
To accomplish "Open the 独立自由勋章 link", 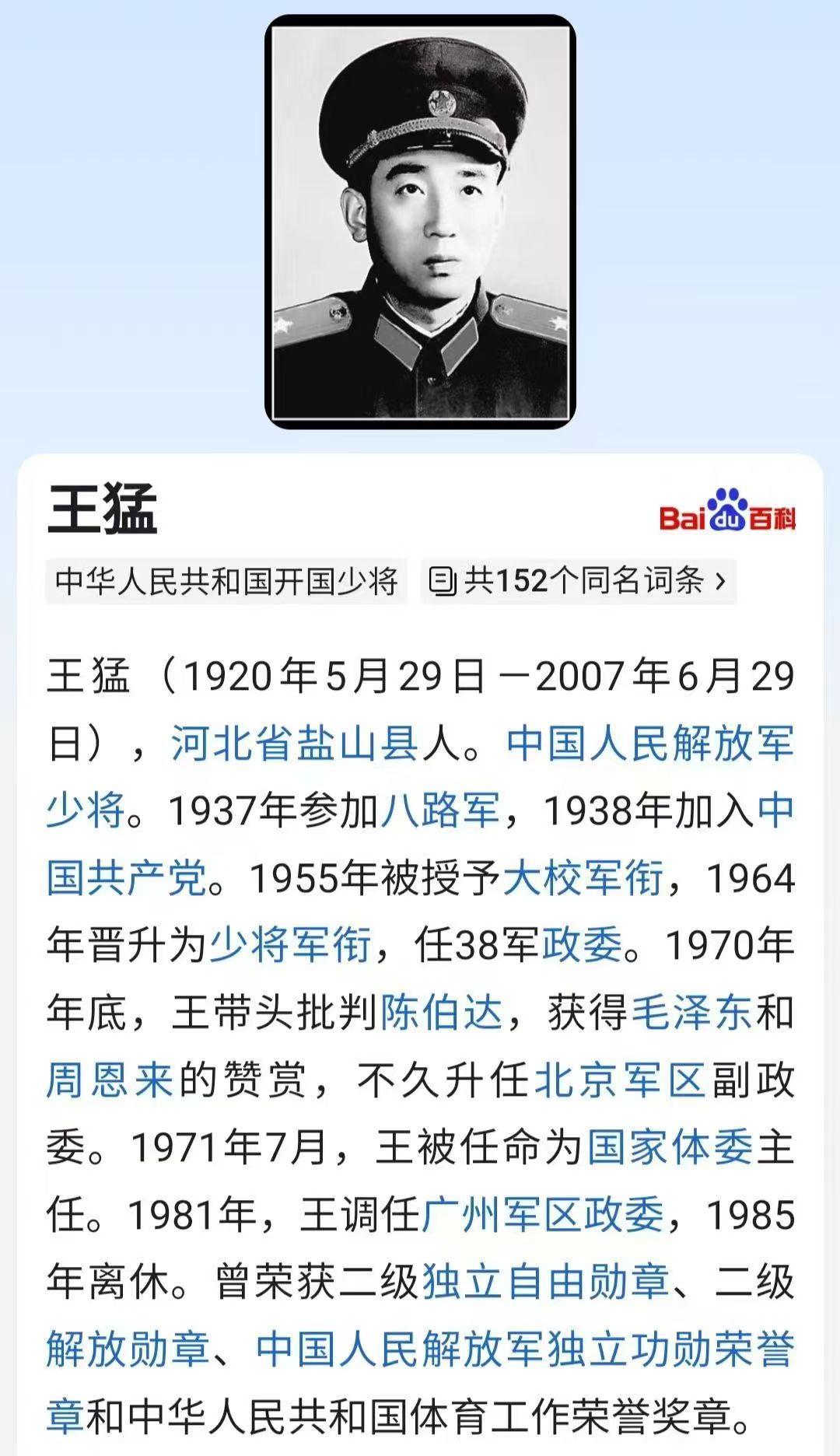I will click(x=545, y=1282).
